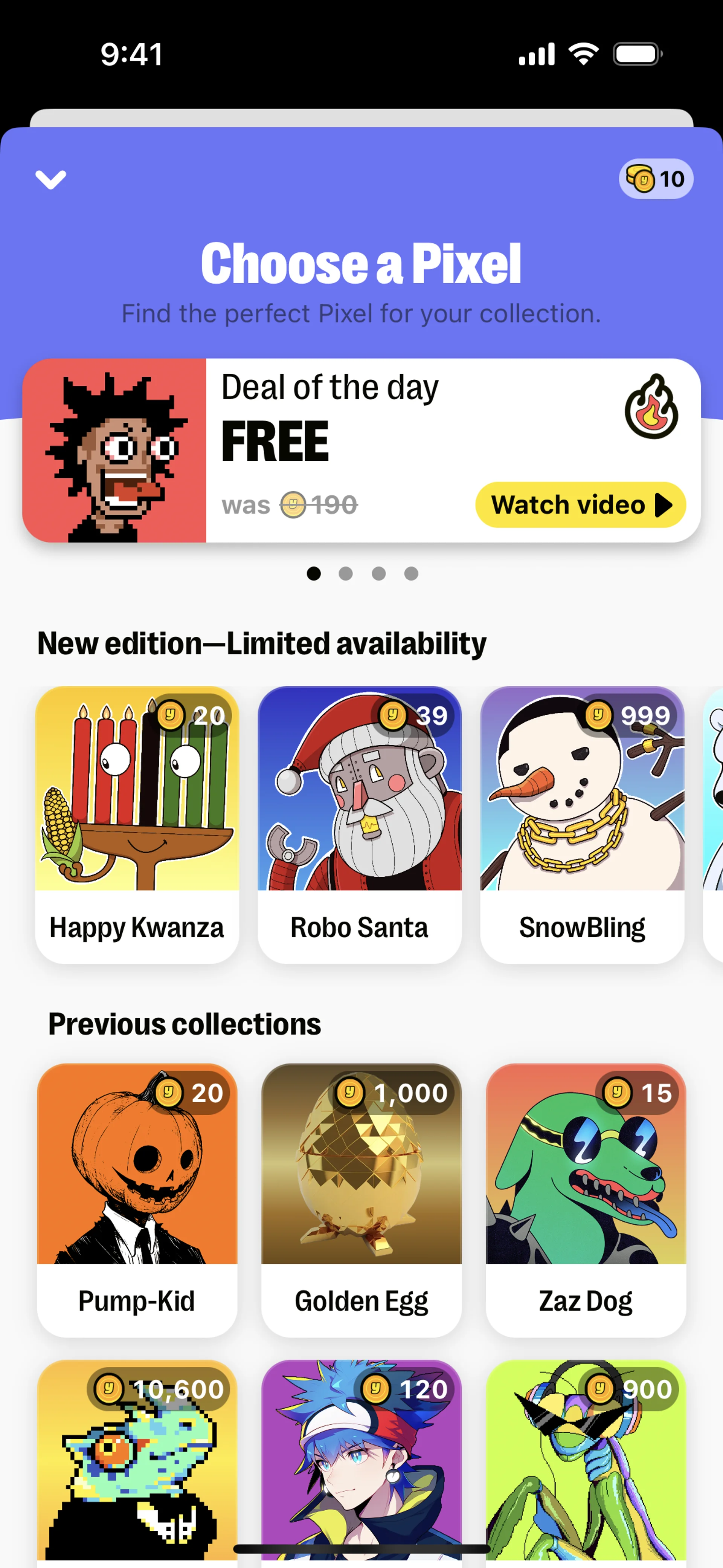Open the pixel priced at 900 coins

point(586,1461)
